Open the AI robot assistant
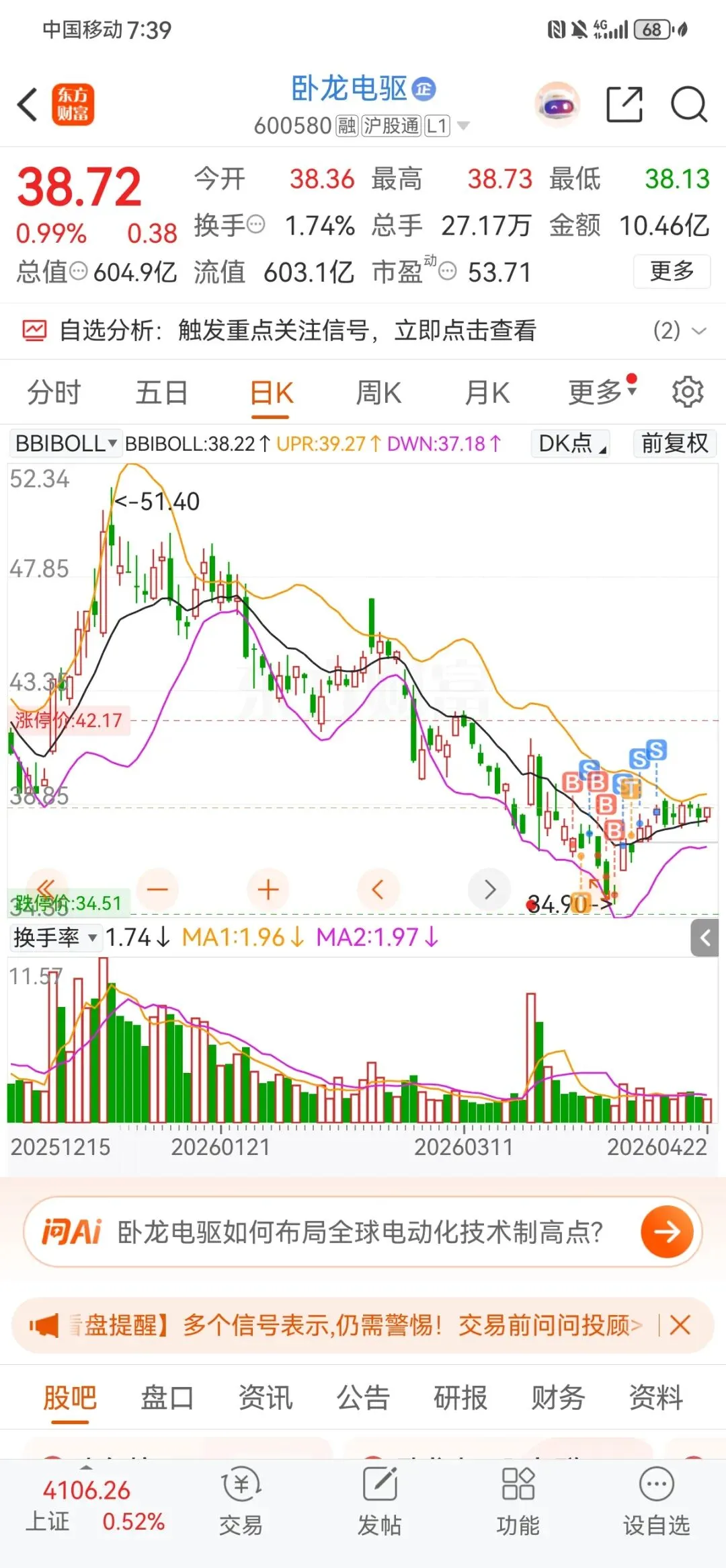Image resolution: width=726 pixels, height=1568 pixels. point(557,105)
